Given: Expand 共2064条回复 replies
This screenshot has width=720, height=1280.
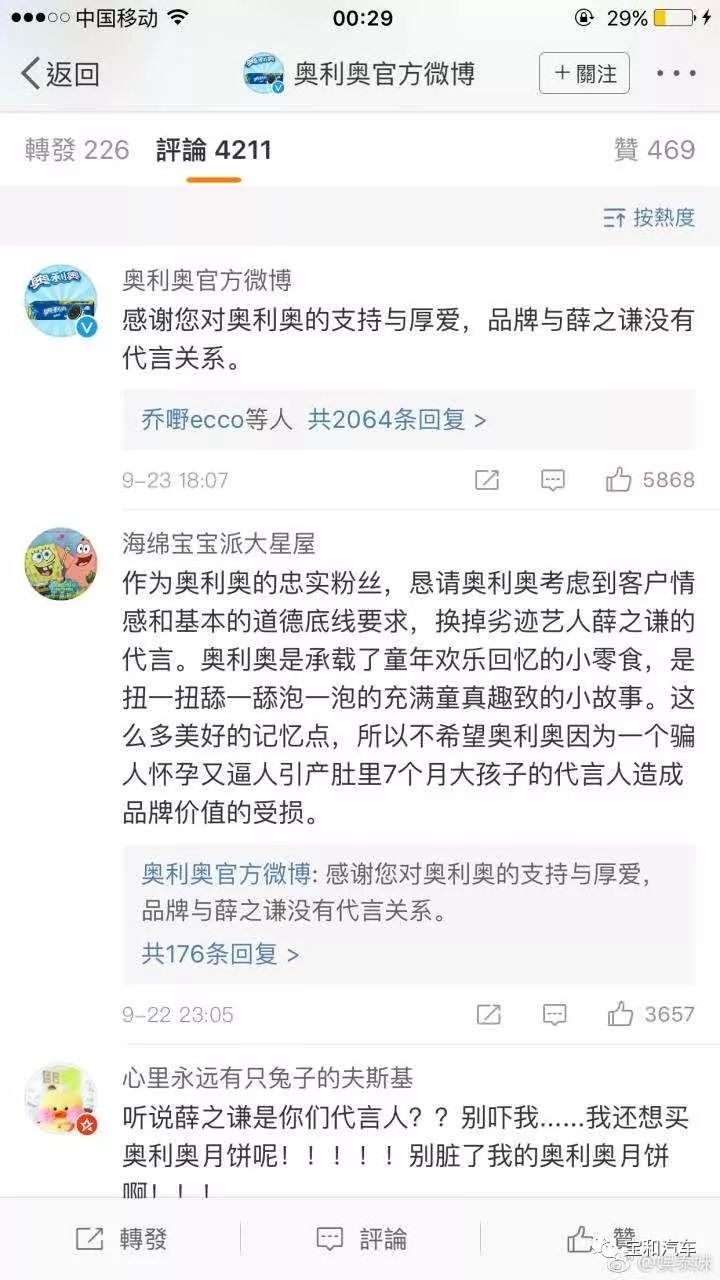Looking at the screenshot, I should (396, 420).
